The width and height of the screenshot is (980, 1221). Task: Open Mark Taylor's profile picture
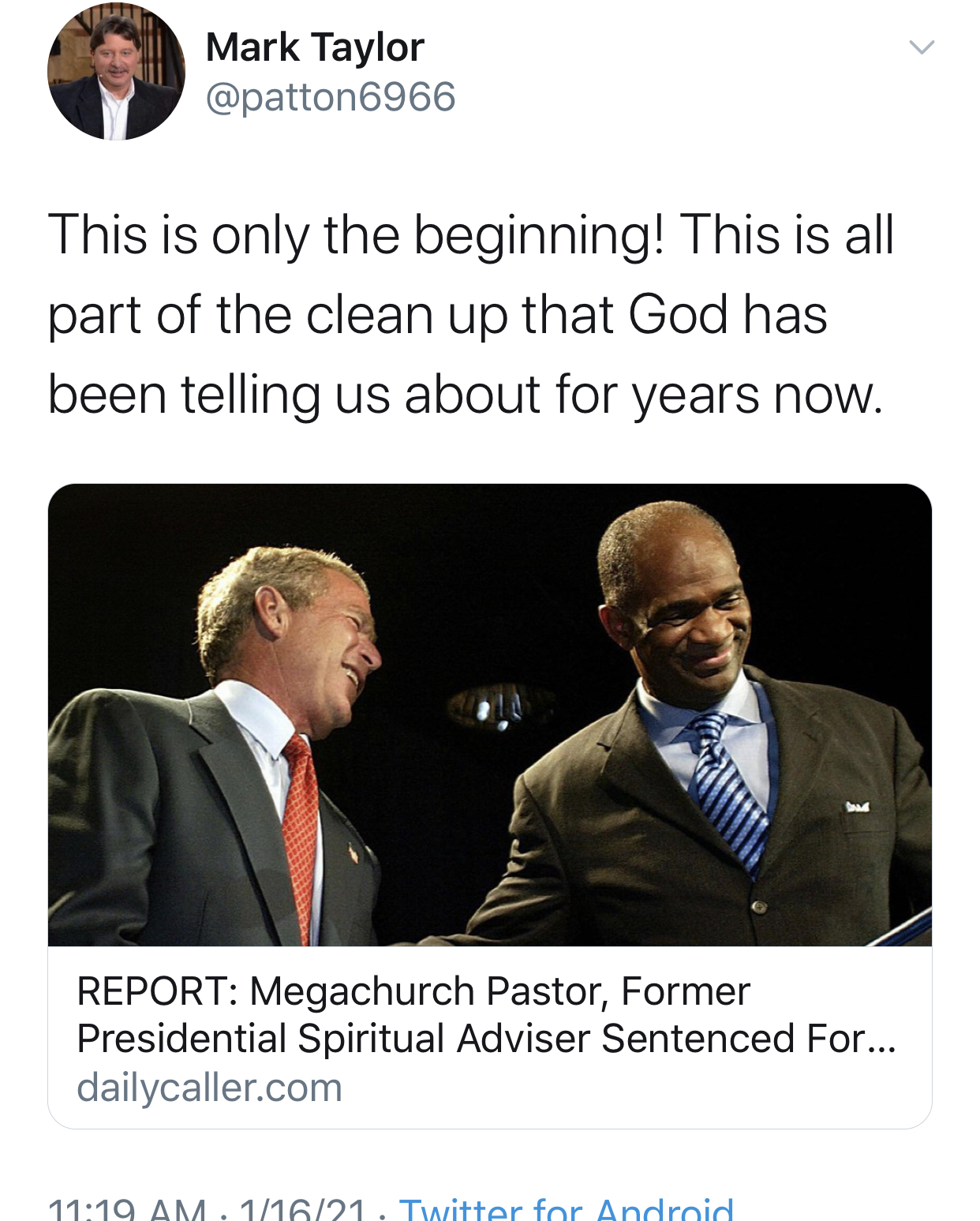[116, 72]
